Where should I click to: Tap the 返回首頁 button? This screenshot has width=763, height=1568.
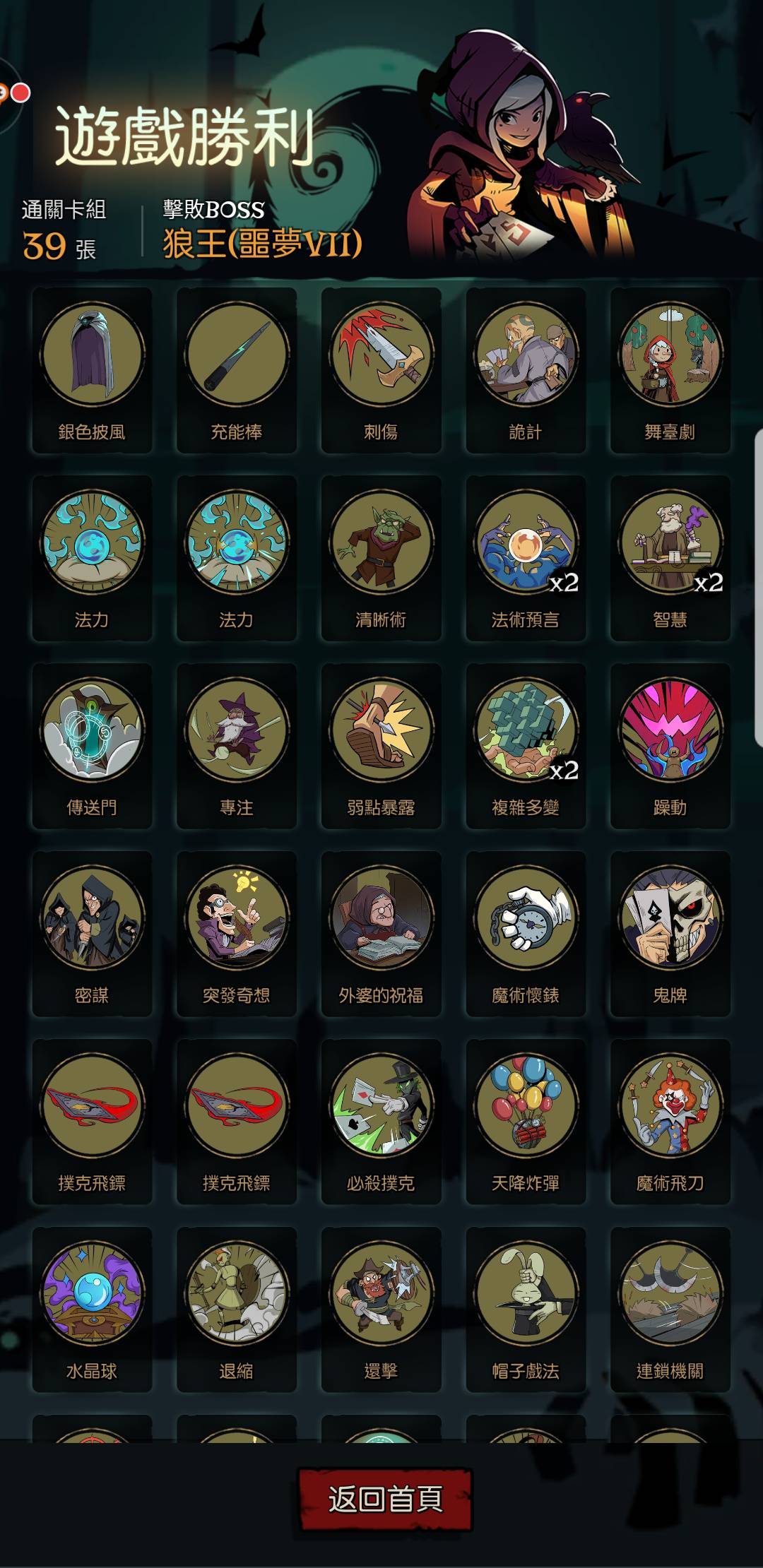tap(385, 1499)
